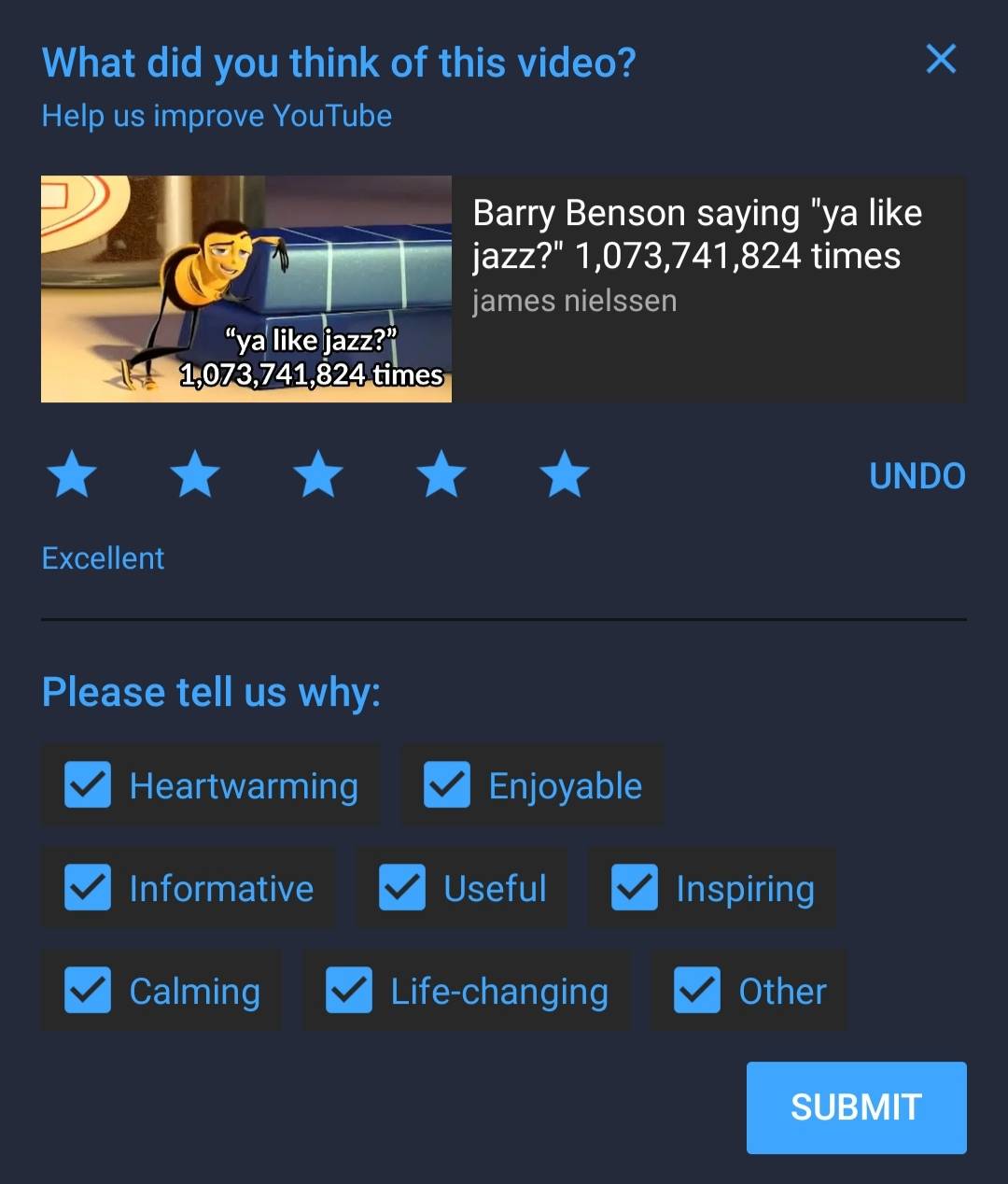Close the video feedback survey
The width and height of the screenshot is (1008, 1184).
click(x=941, y=59)
